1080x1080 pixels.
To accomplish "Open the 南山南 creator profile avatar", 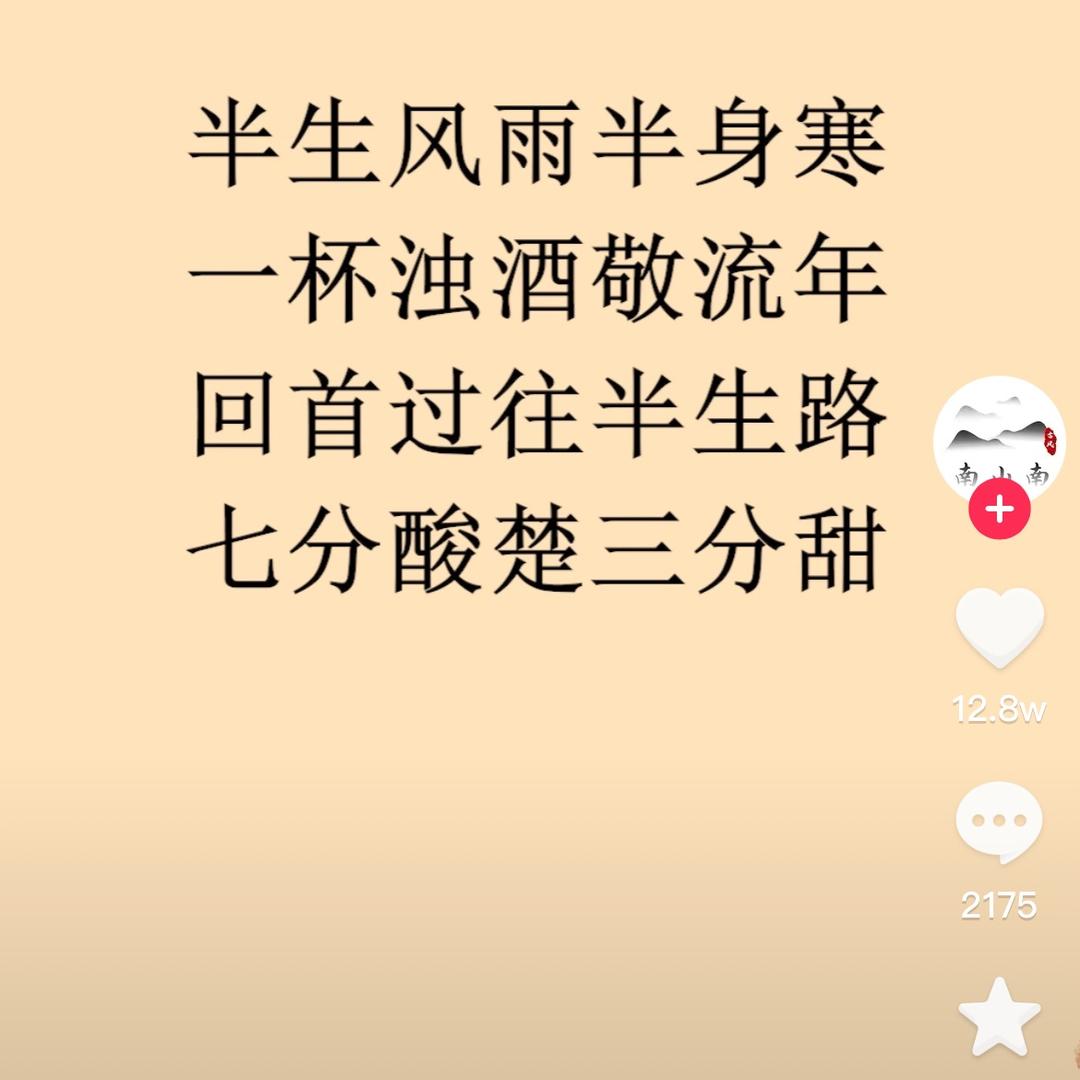I will 998,440.
